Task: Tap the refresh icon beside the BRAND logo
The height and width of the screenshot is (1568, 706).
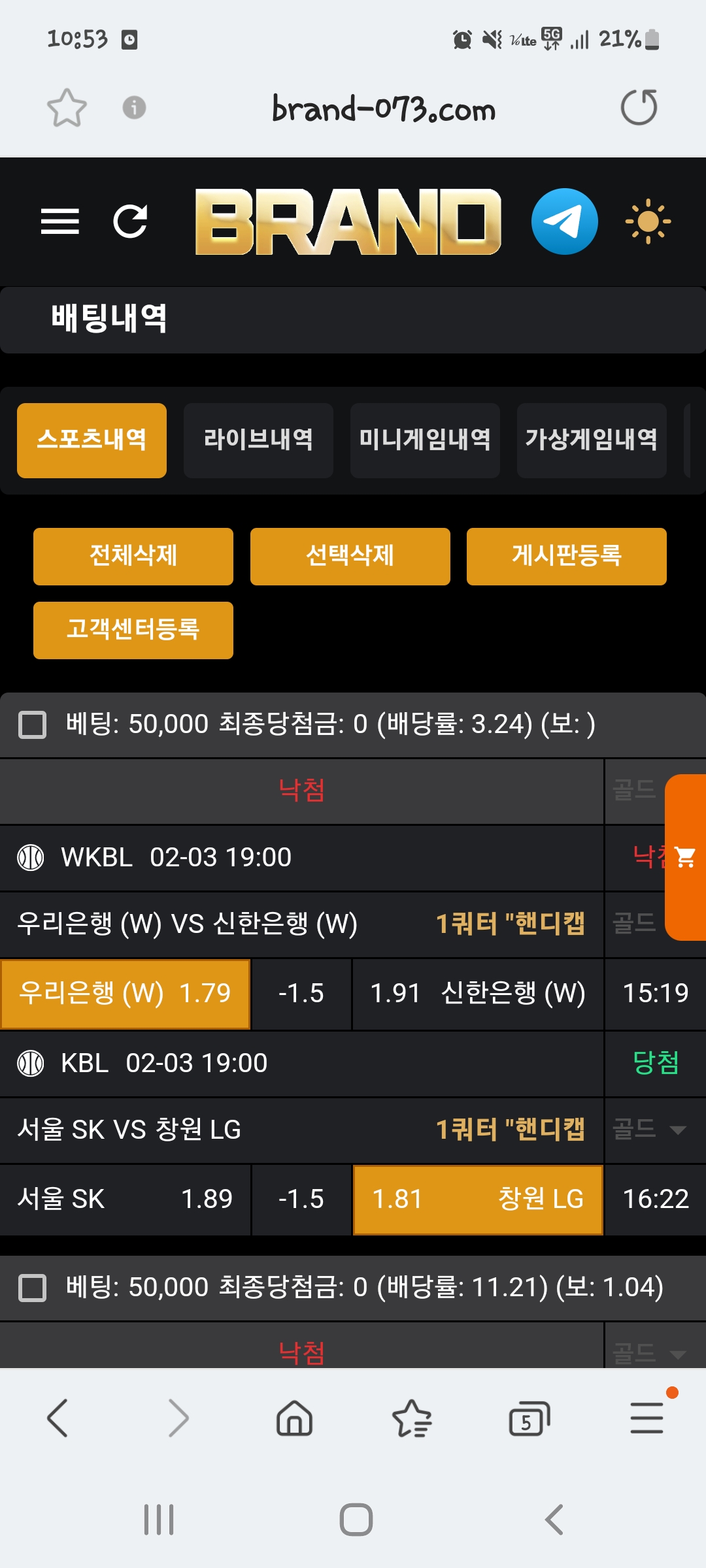Action: 130,221
